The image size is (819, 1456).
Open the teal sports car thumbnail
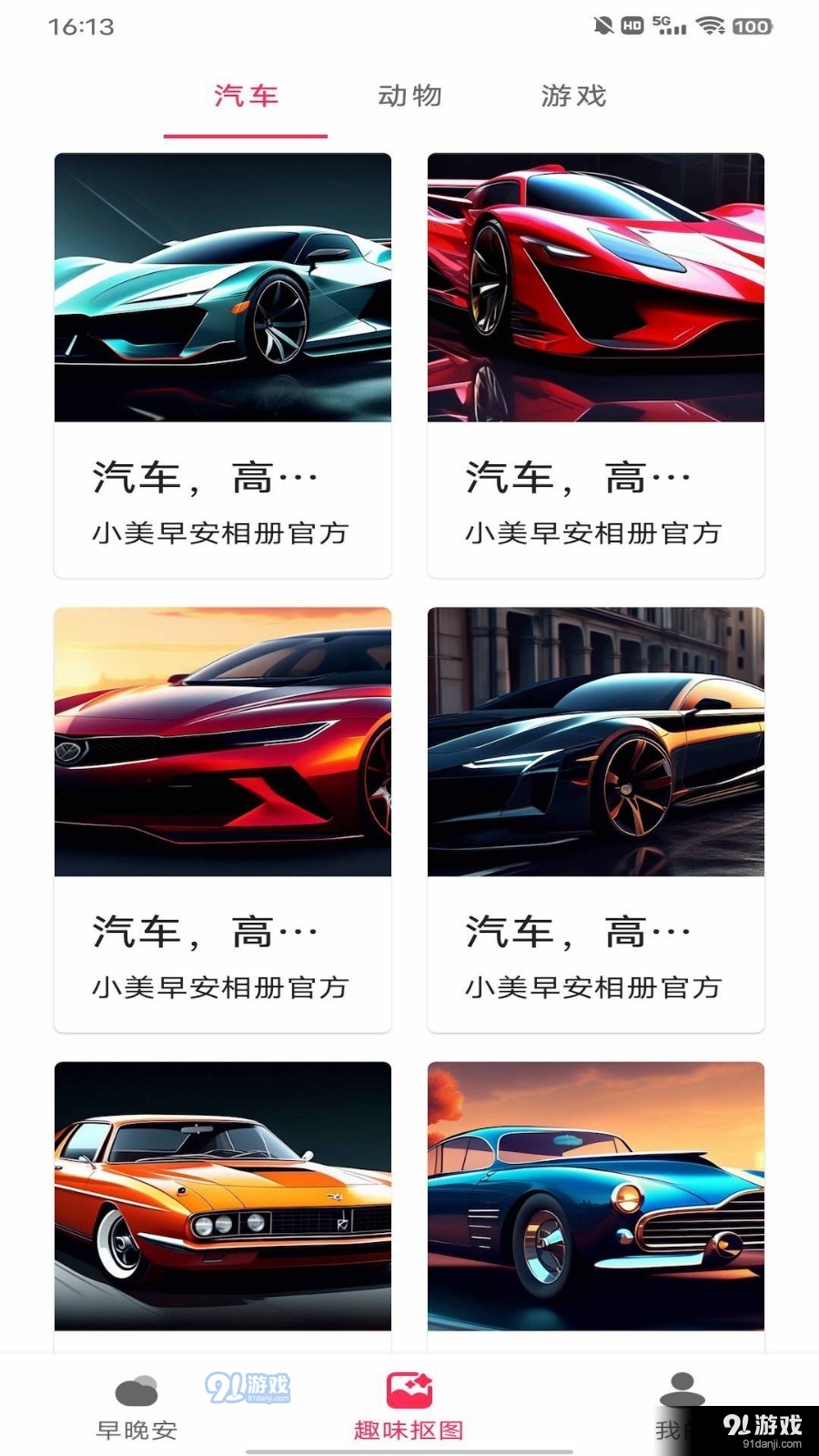click(223, 288)
